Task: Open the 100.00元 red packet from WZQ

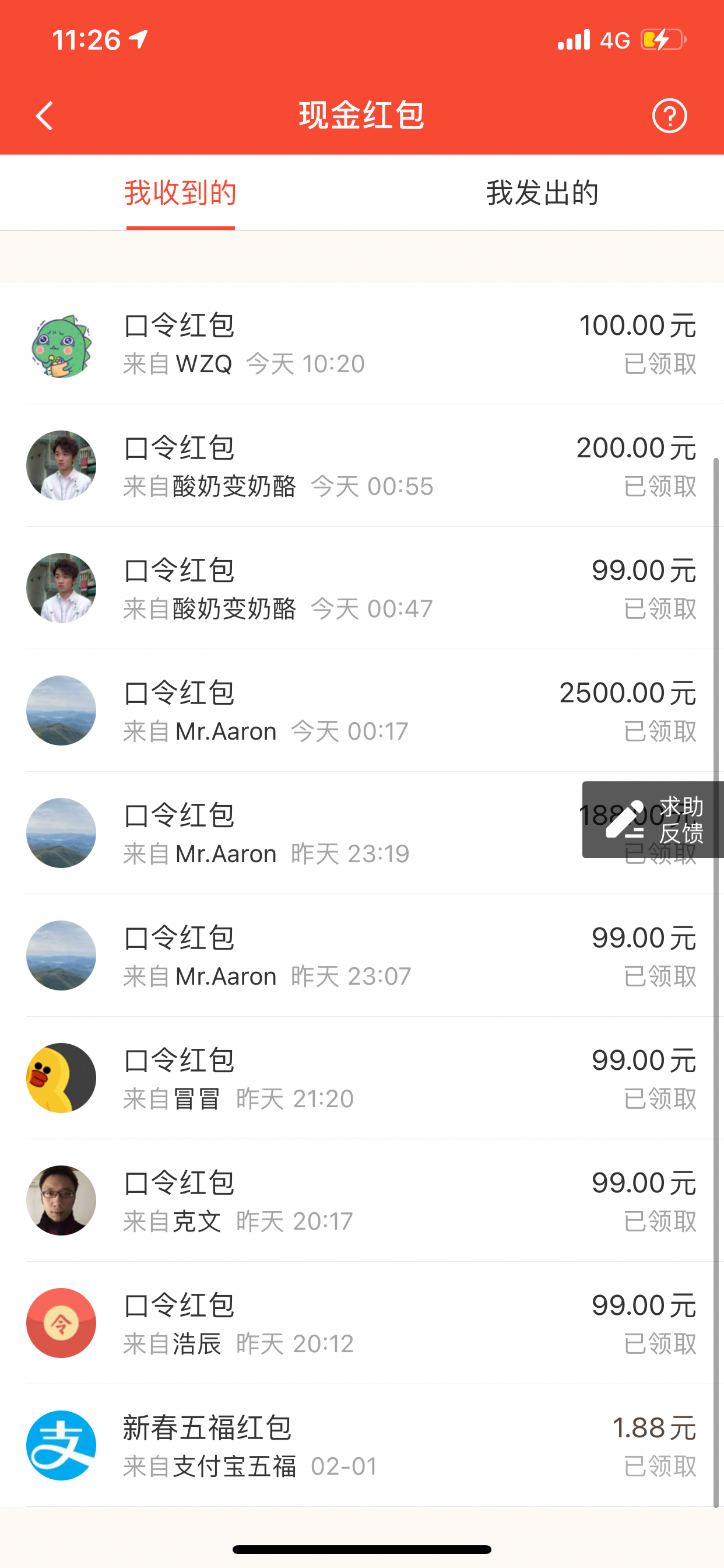Action: [362, 344]
